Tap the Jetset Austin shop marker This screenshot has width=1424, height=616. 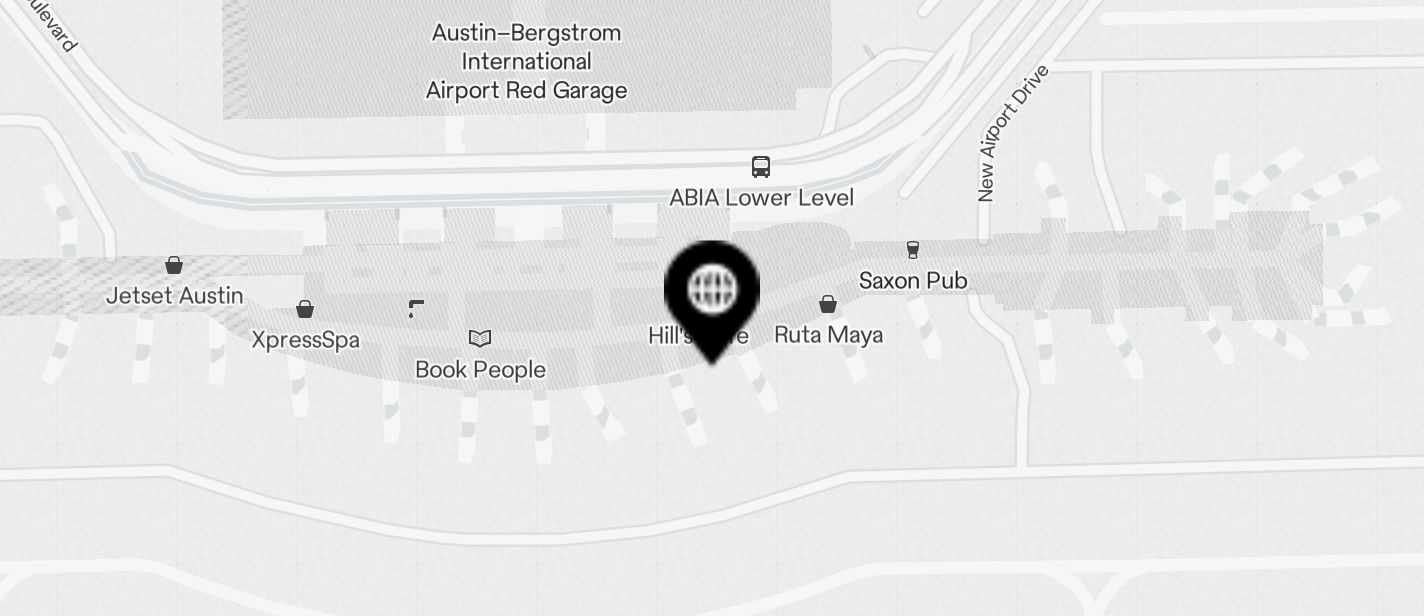174,266
